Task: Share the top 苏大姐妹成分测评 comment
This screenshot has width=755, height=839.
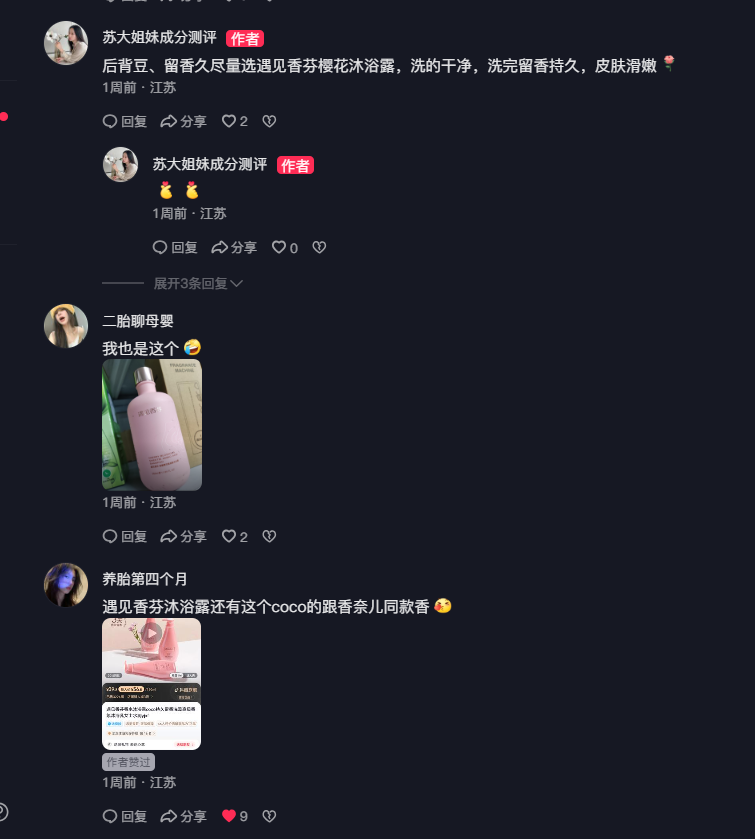Action: [x=183, y=121]
